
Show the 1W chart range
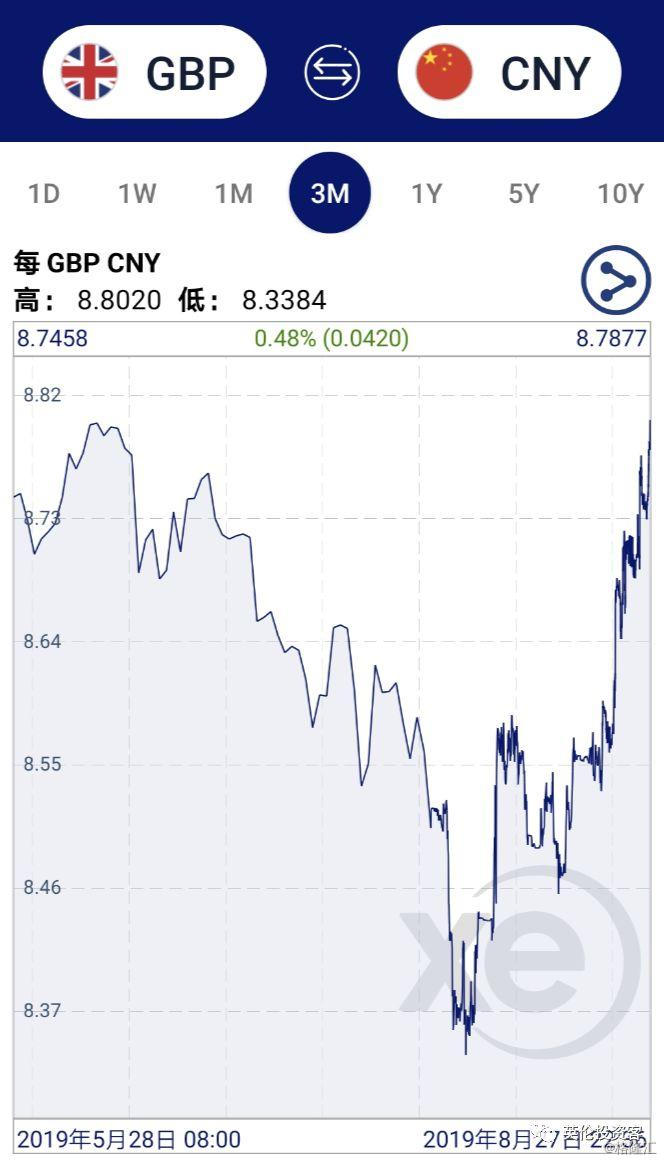(x=138, y=194)
